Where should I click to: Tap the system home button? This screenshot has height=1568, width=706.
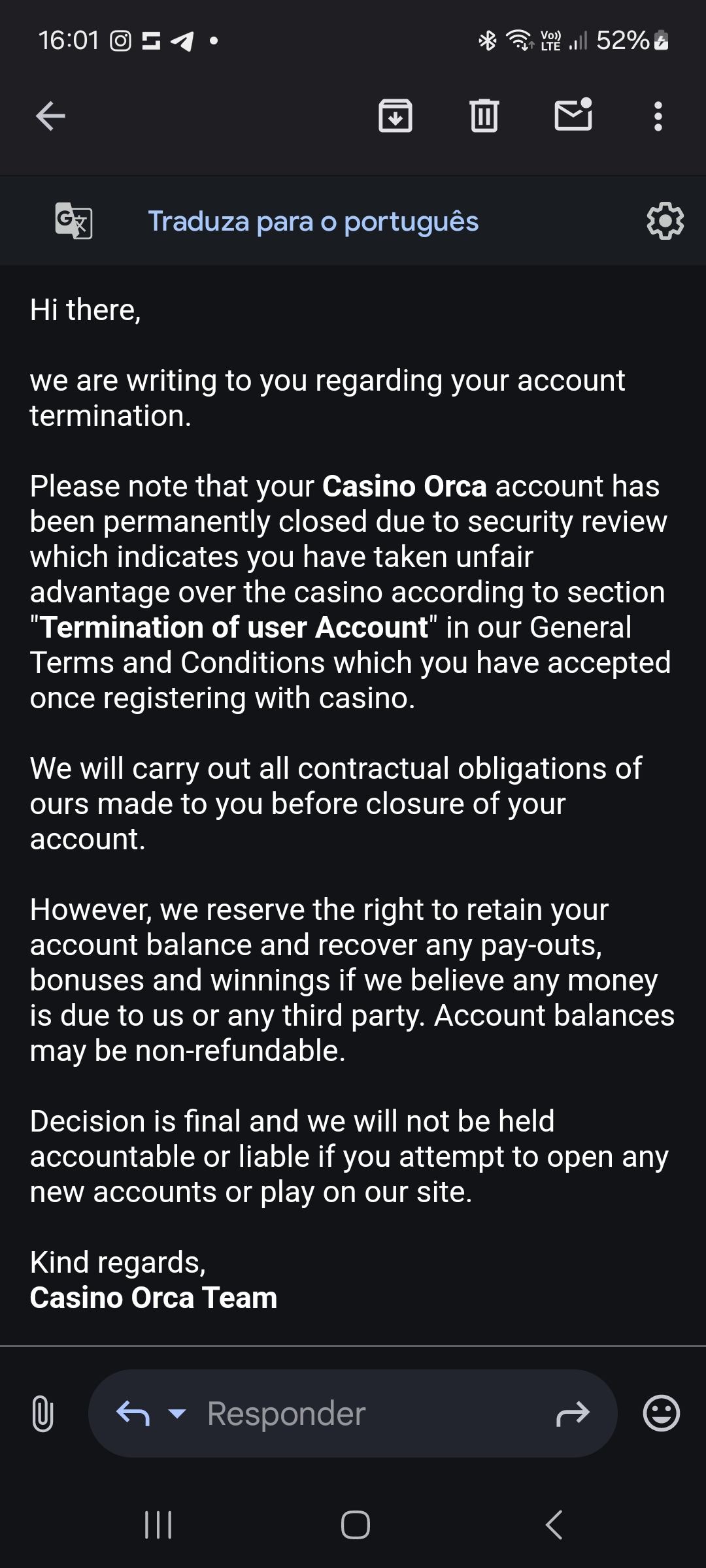pyautogui.click(x=355, y=1525)
